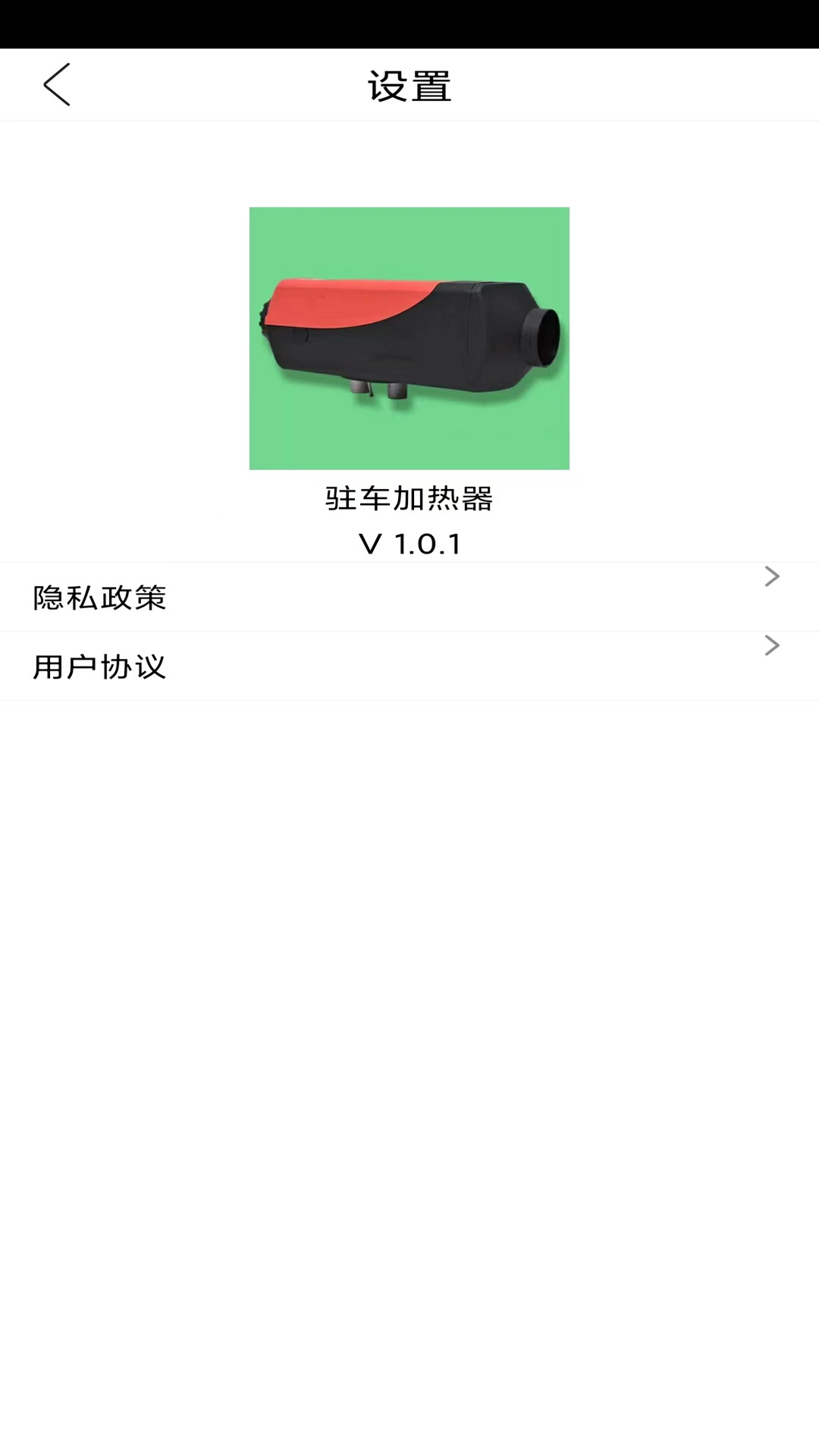
Task: Open the chevron for privacy policy details
Action: 771,576
